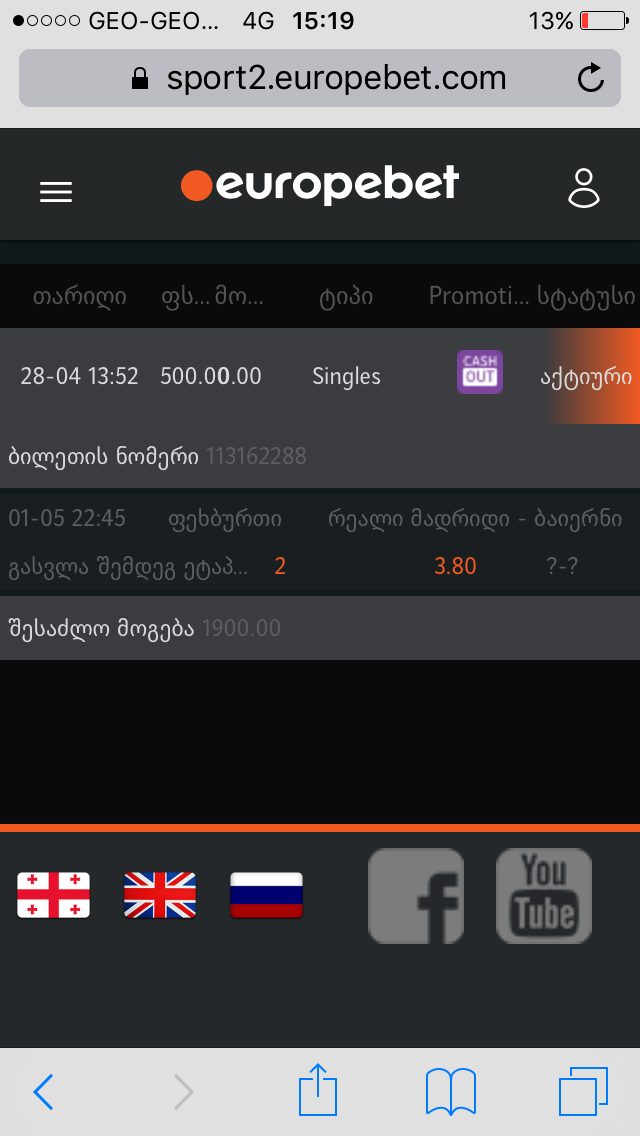Open the europebet logo home link
Viewport: 640px width, 1136px height.
click(x=320, y=185)
